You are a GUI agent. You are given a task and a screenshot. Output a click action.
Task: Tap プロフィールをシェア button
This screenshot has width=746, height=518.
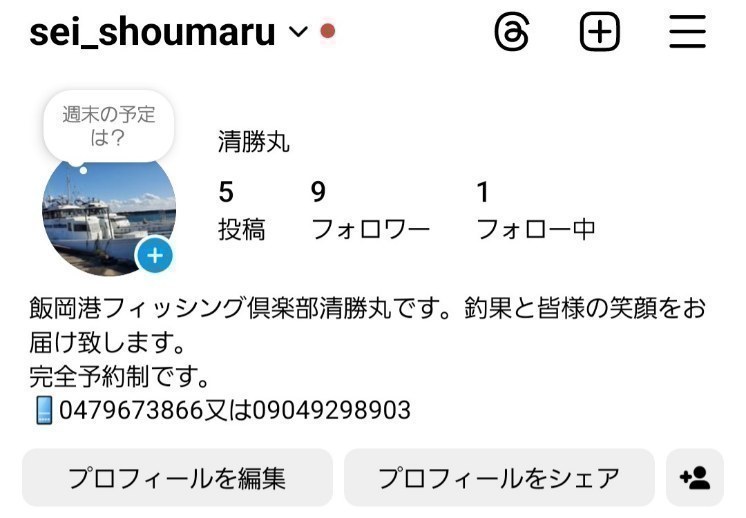coord(499,478)
